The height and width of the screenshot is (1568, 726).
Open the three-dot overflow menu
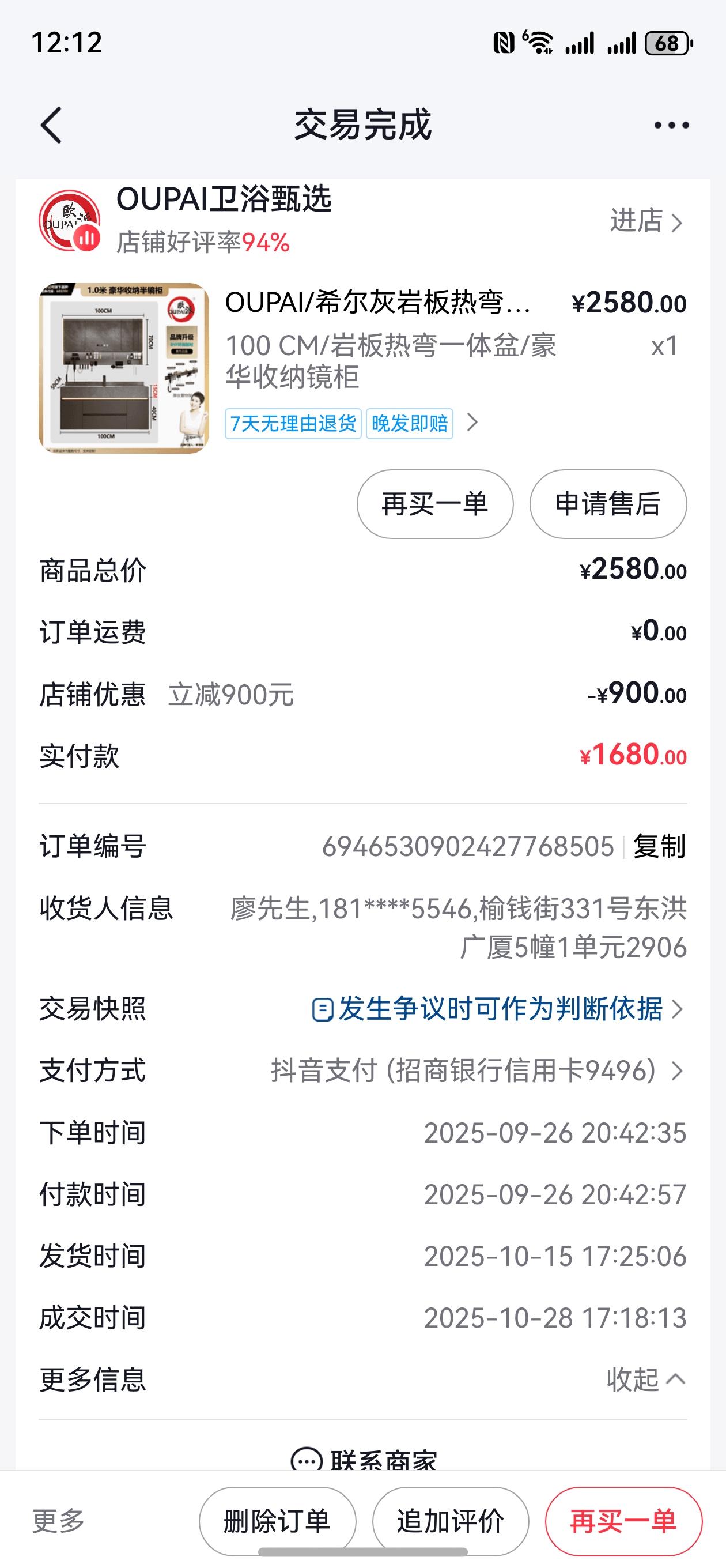click(x=671, y=126)
